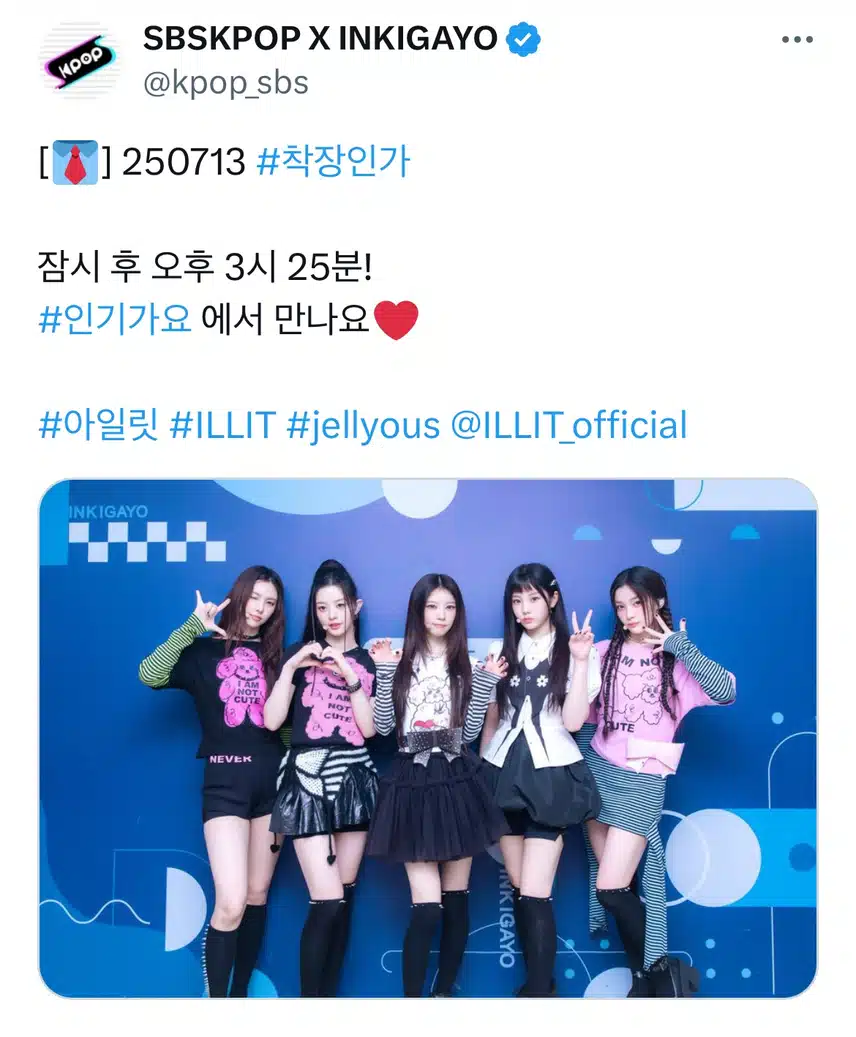Open the #jellyous hashtag
The height and width of the screenshot is (1037, 856).
(363, 425)
